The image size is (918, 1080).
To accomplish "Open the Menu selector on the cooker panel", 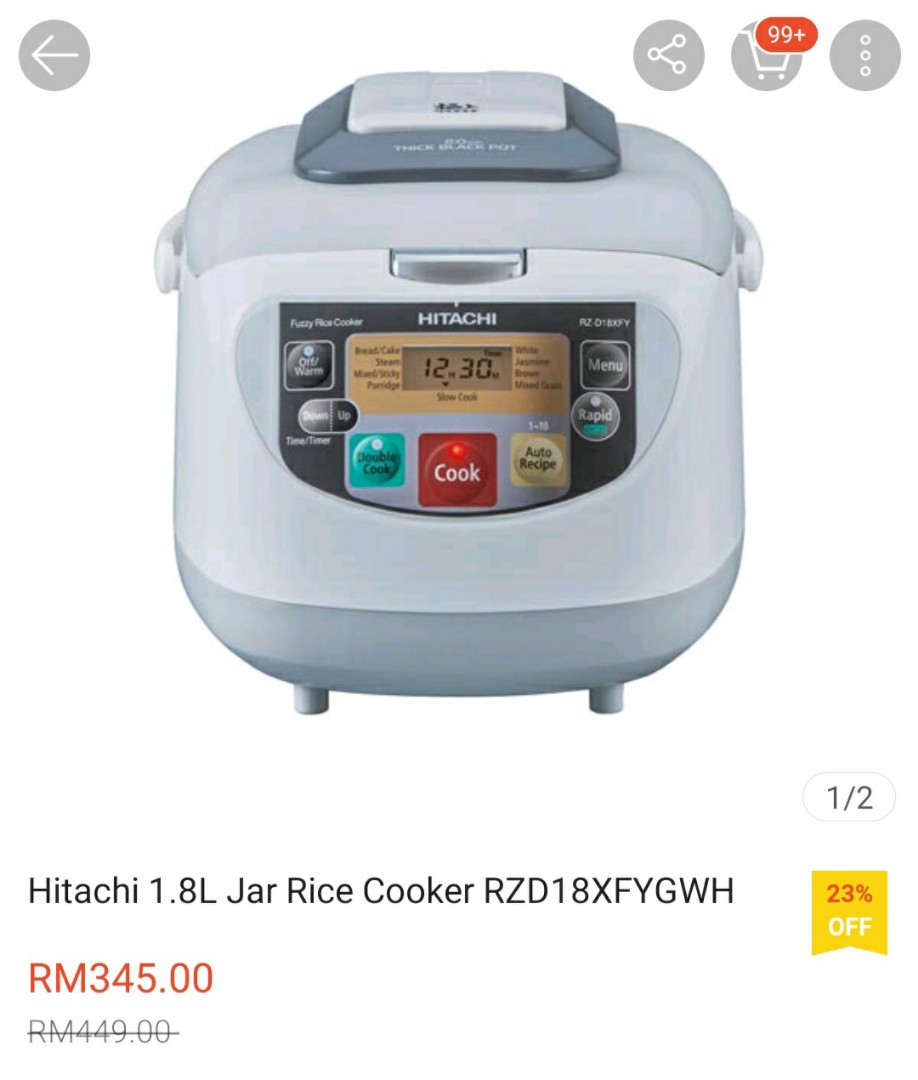I will (x=607, y=363).
